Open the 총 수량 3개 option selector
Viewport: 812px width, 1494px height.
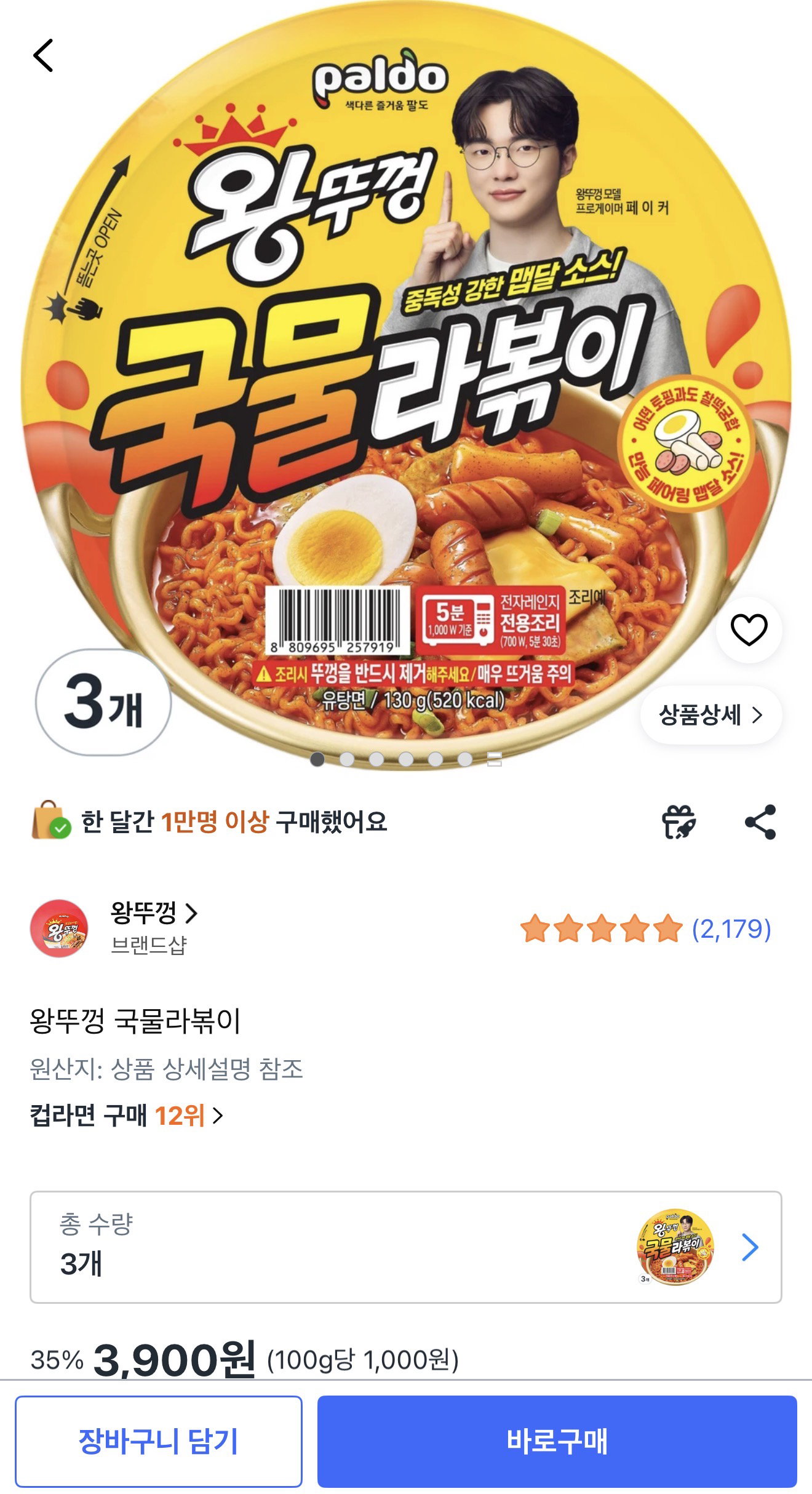406,1247
